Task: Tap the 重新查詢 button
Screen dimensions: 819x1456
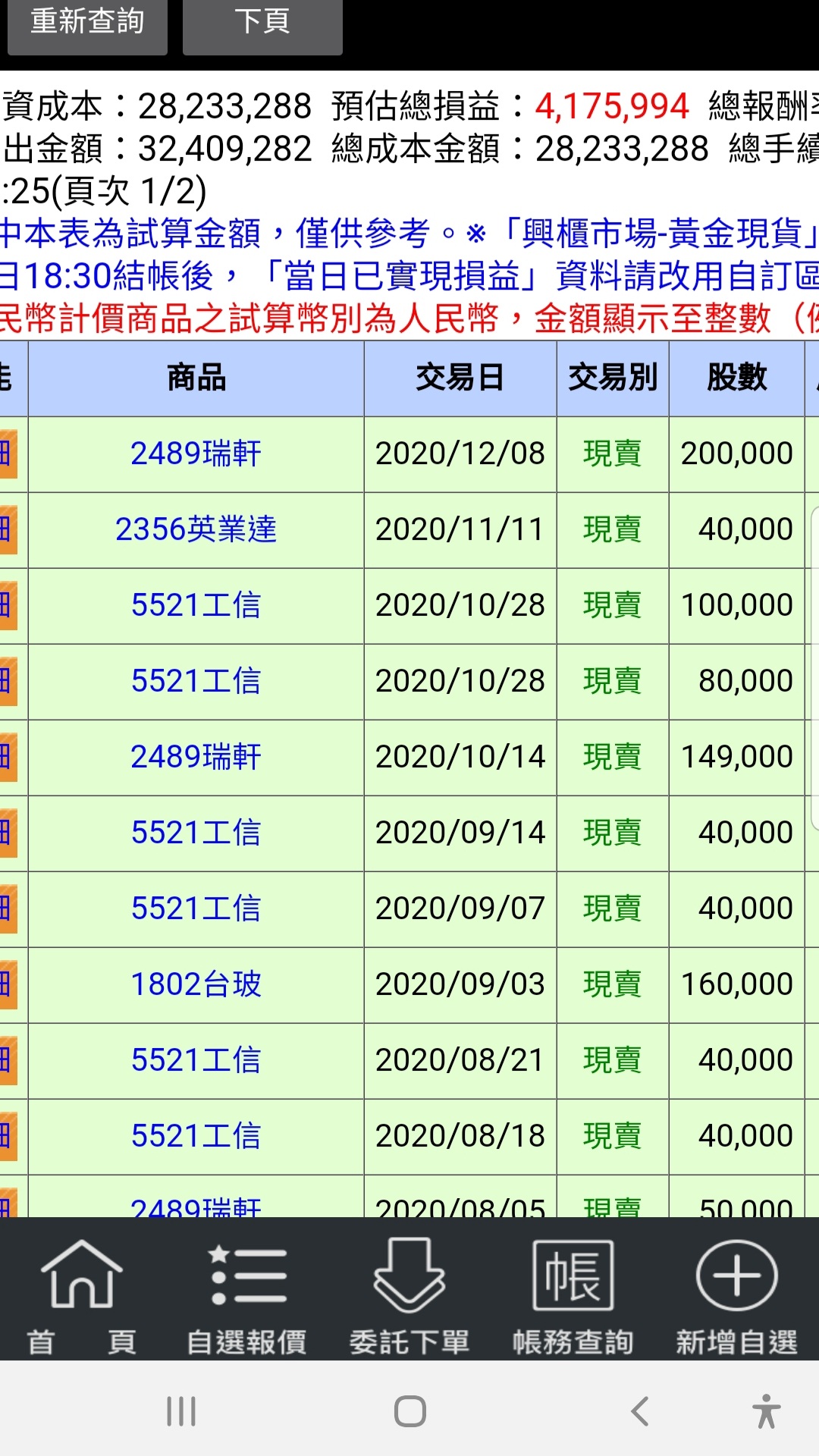Action: 87,23
